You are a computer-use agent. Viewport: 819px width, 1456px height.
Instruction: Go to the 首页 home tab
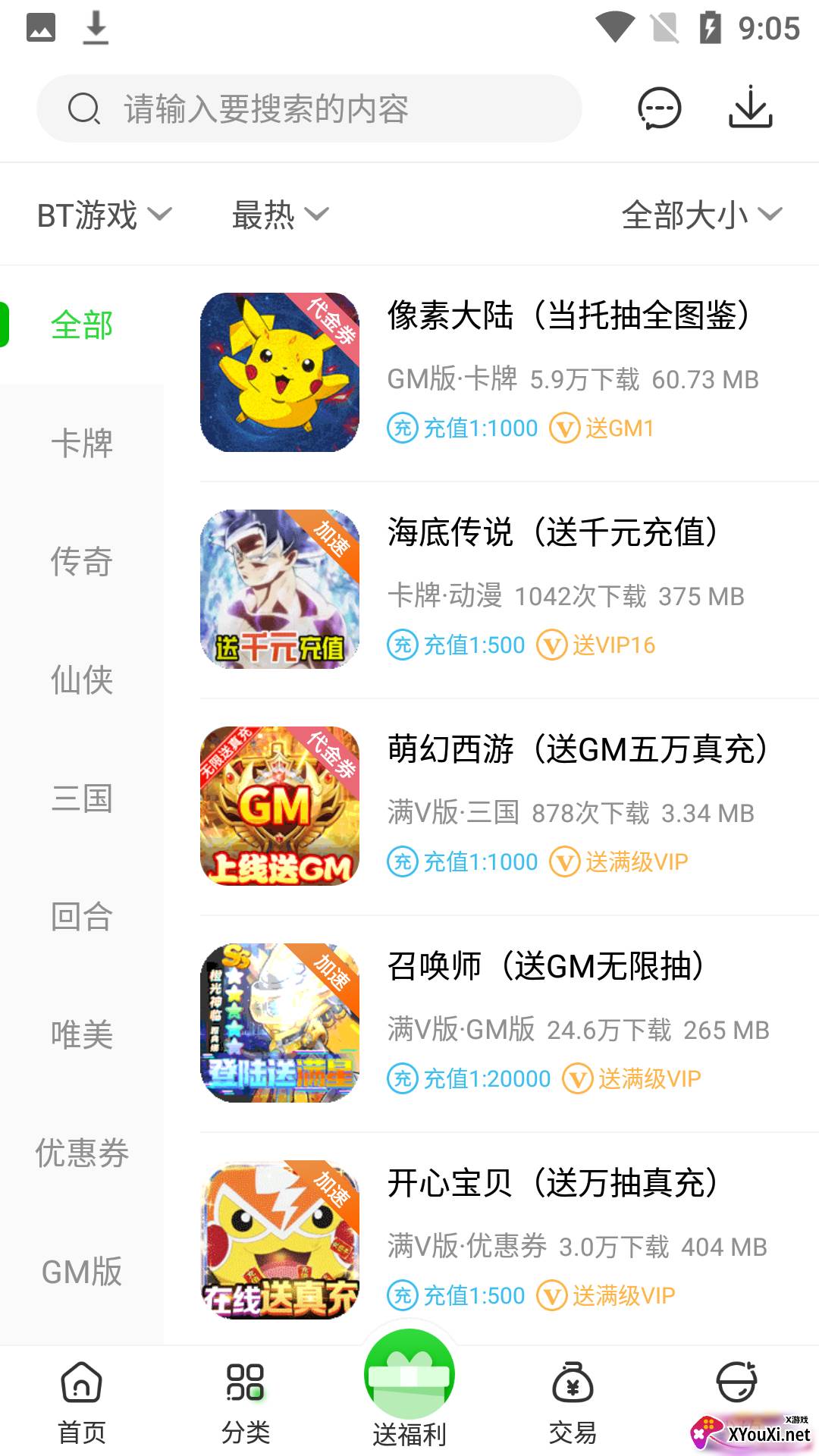82,1401
